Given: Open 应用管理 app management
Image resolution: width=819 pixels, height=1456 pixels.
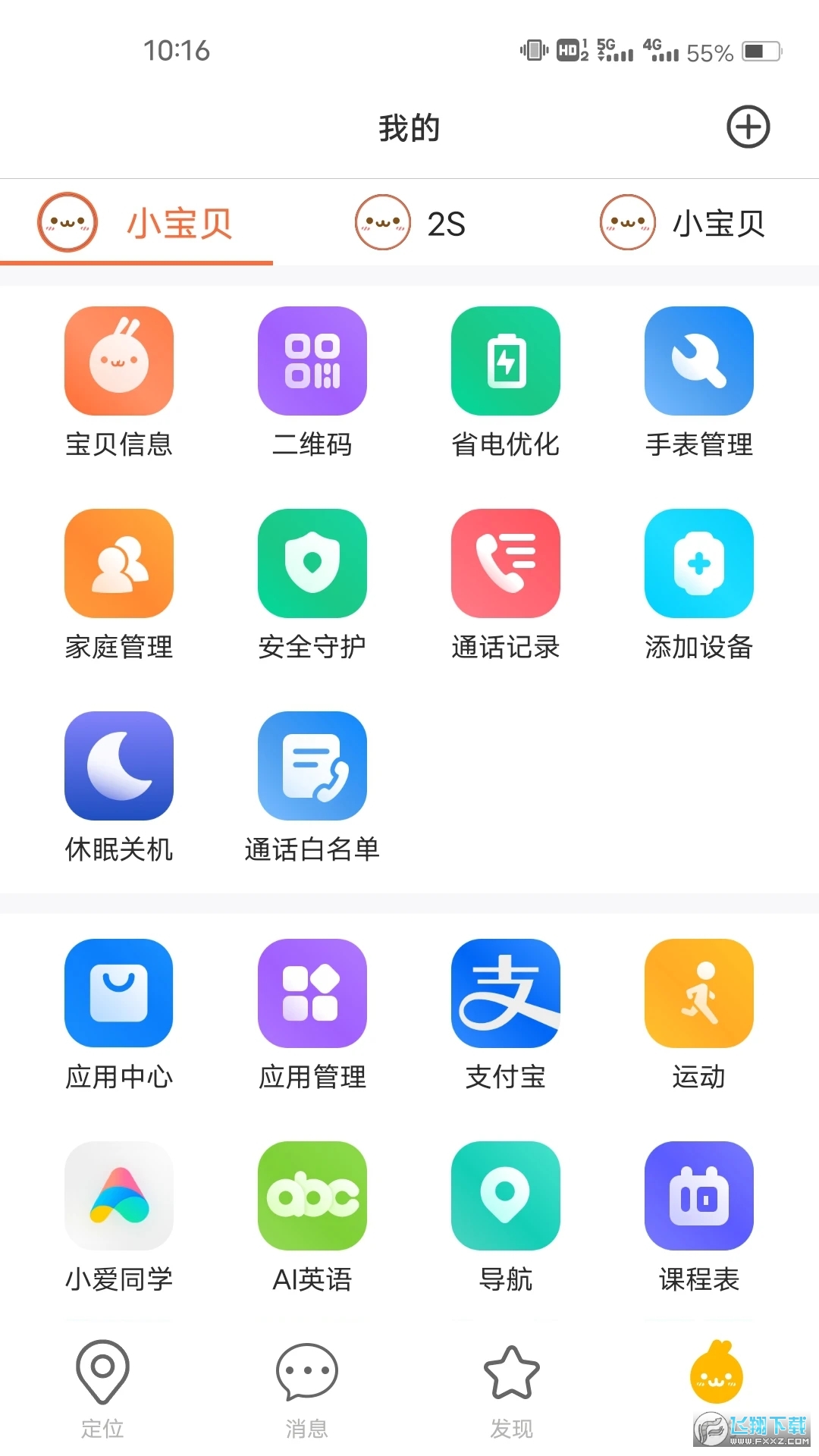Looking at the screenshot, I should pos(312,993).
